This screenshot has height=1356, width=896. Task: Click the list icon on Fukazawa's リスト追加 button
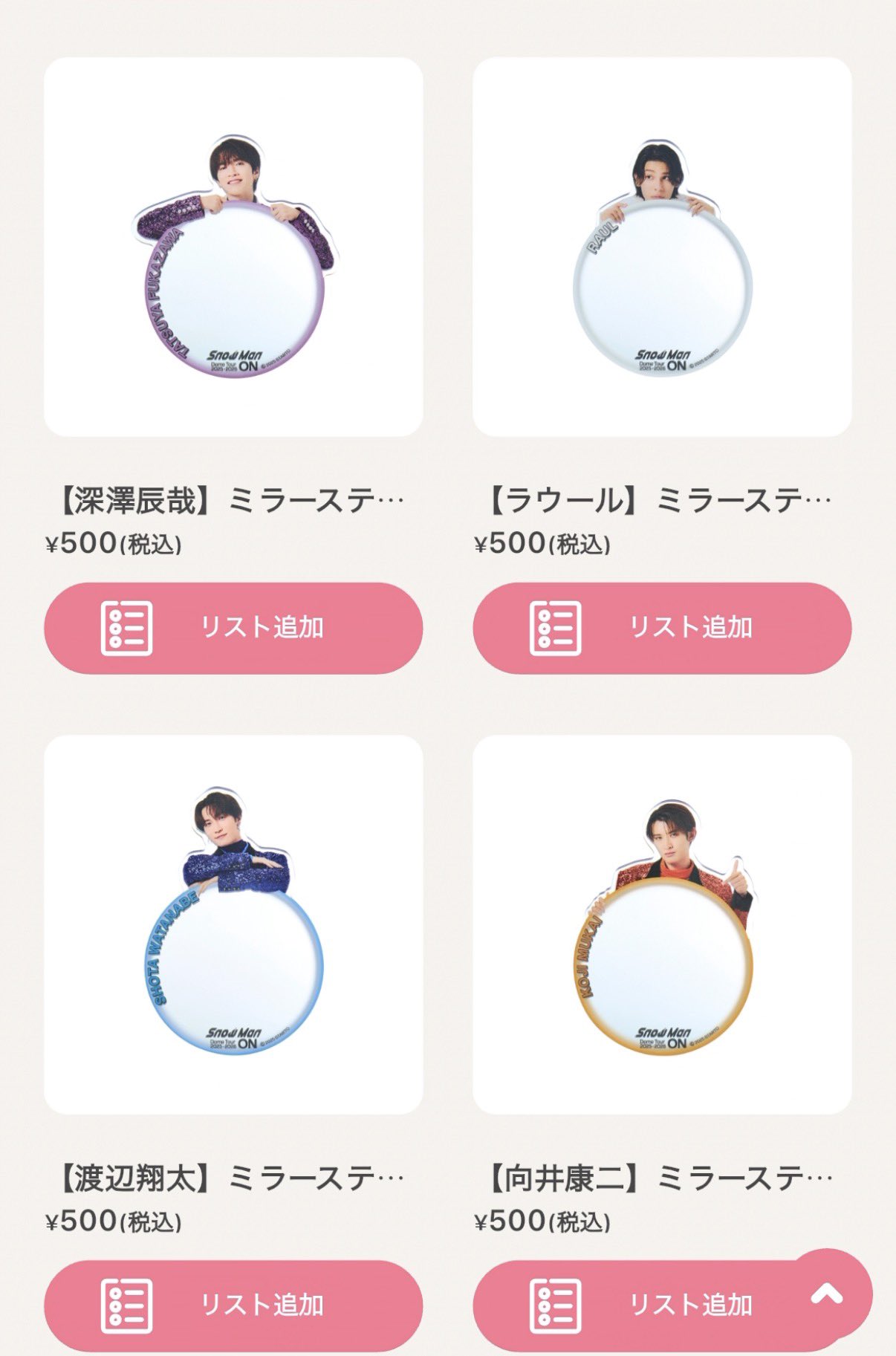[126, 629]
